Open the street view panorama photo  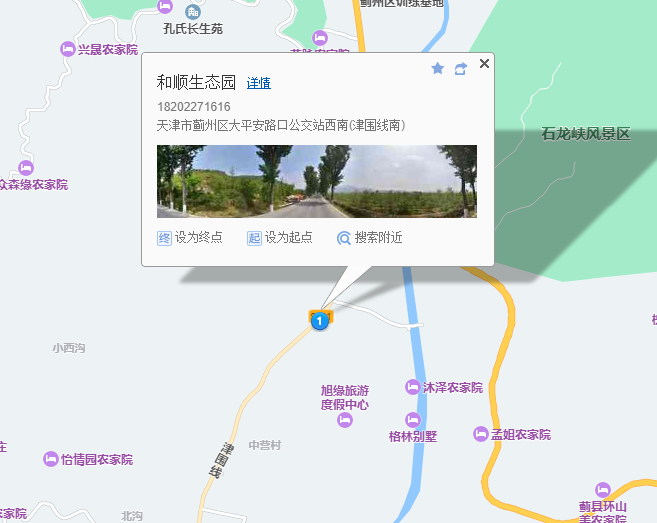pos(316,181)
